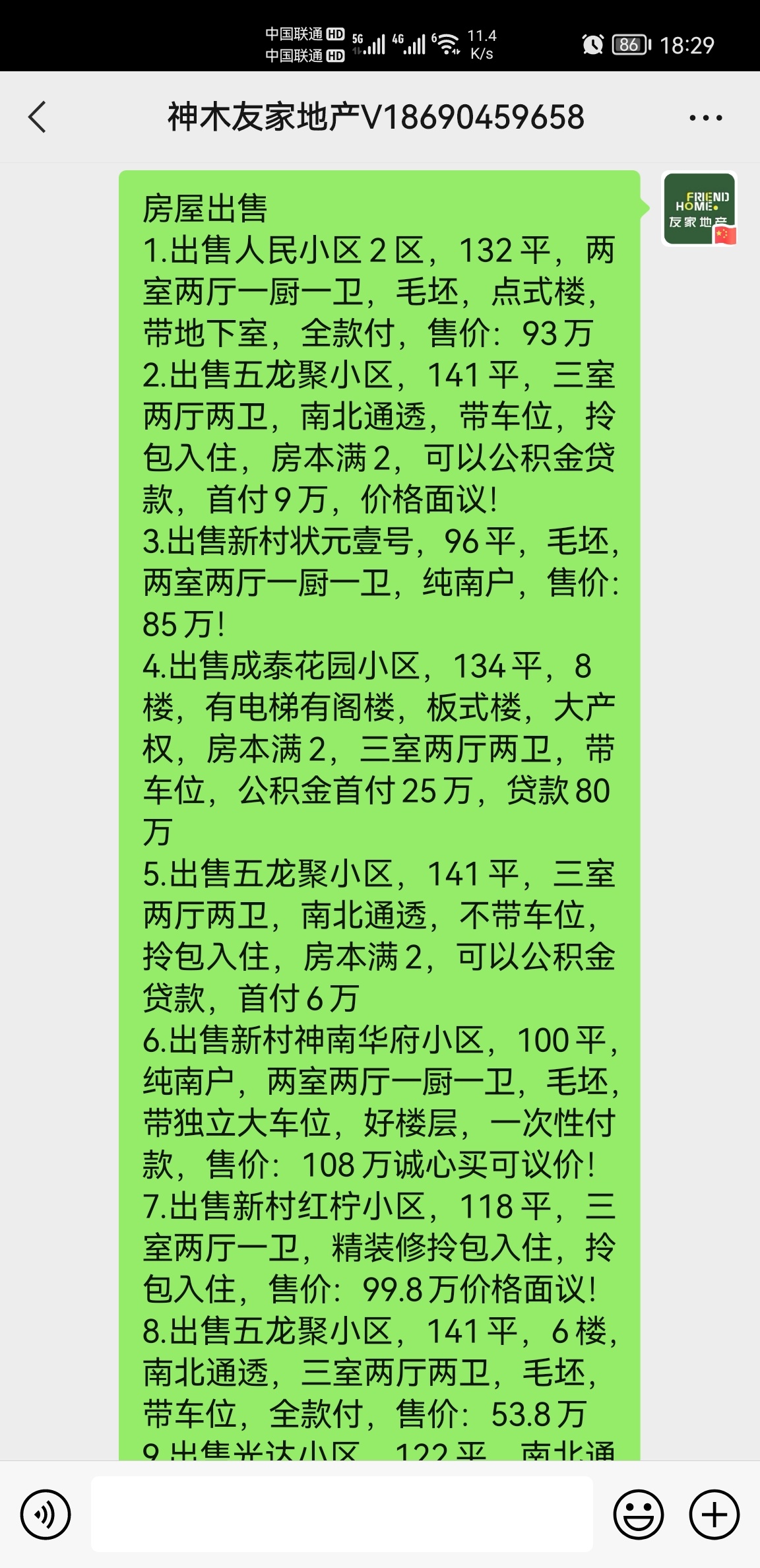
Task: Open the chat info overflow menu
Action: pos(705,118)
